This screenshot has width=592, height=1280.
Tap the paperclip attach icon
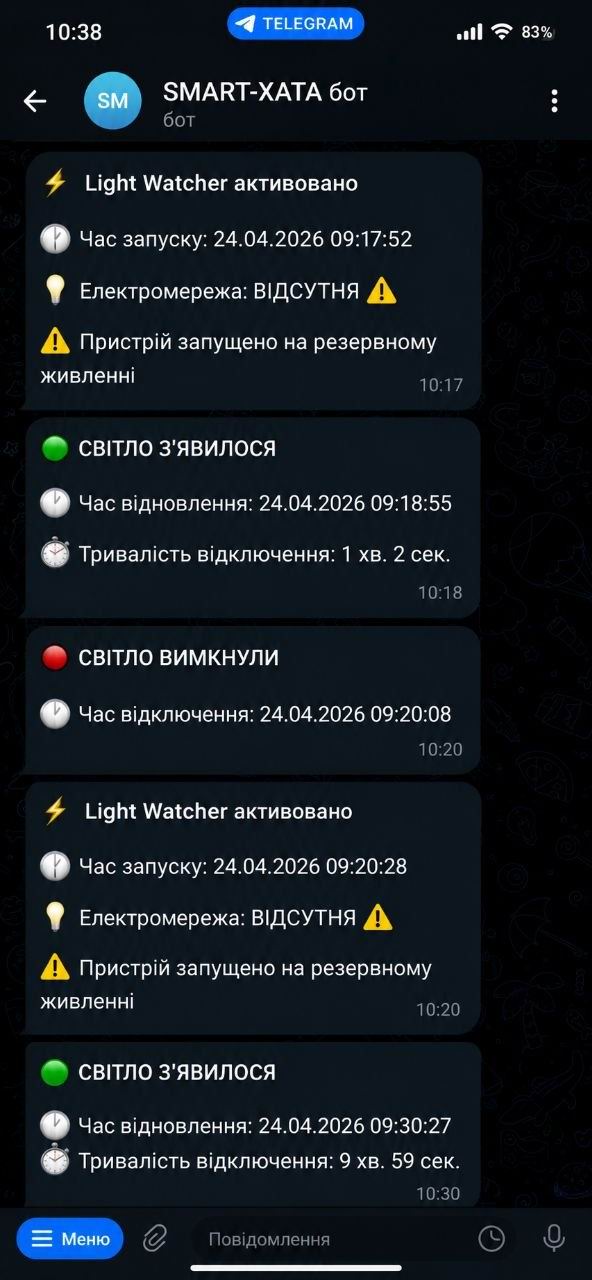click(155, 1239)
